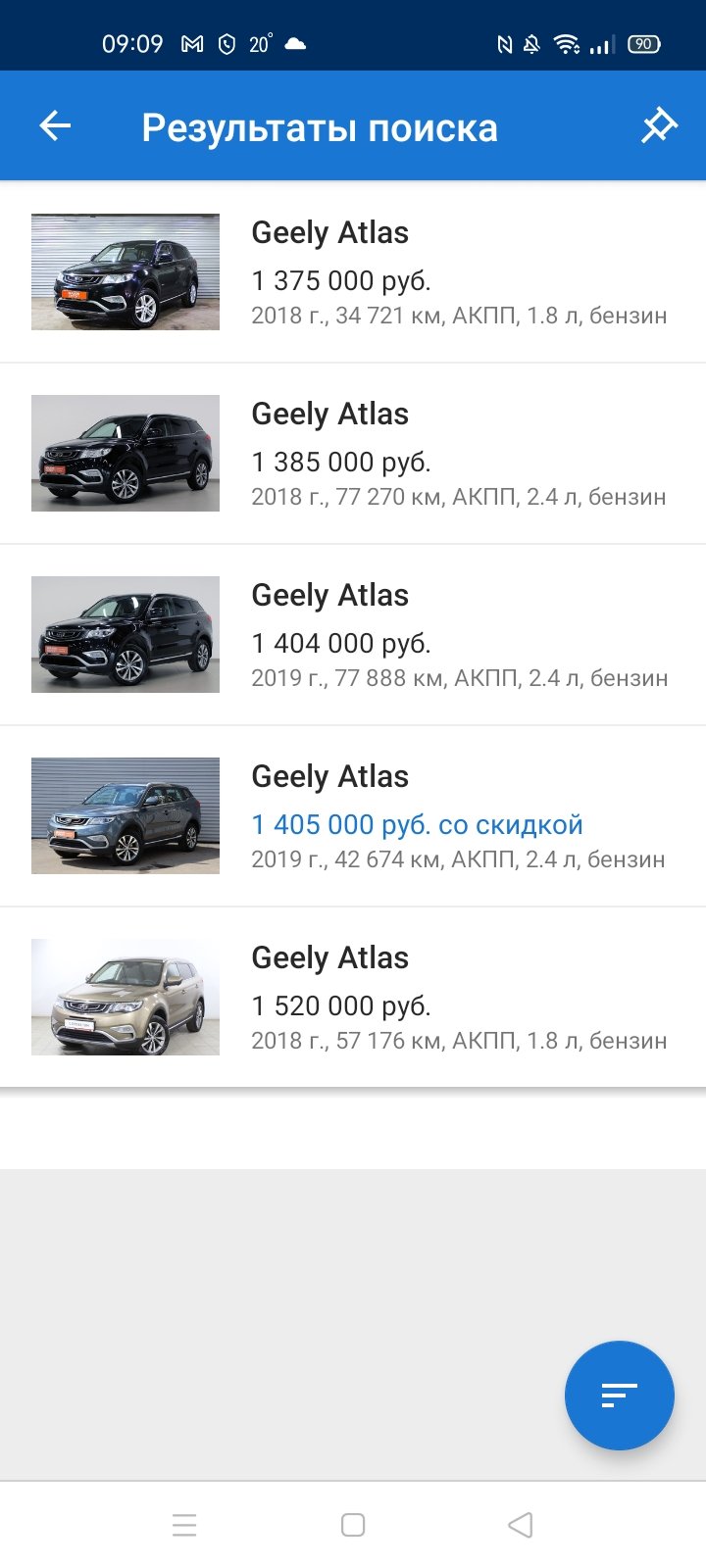
Task: Go back using the top-left arrow
Action: tap(55, 126)
